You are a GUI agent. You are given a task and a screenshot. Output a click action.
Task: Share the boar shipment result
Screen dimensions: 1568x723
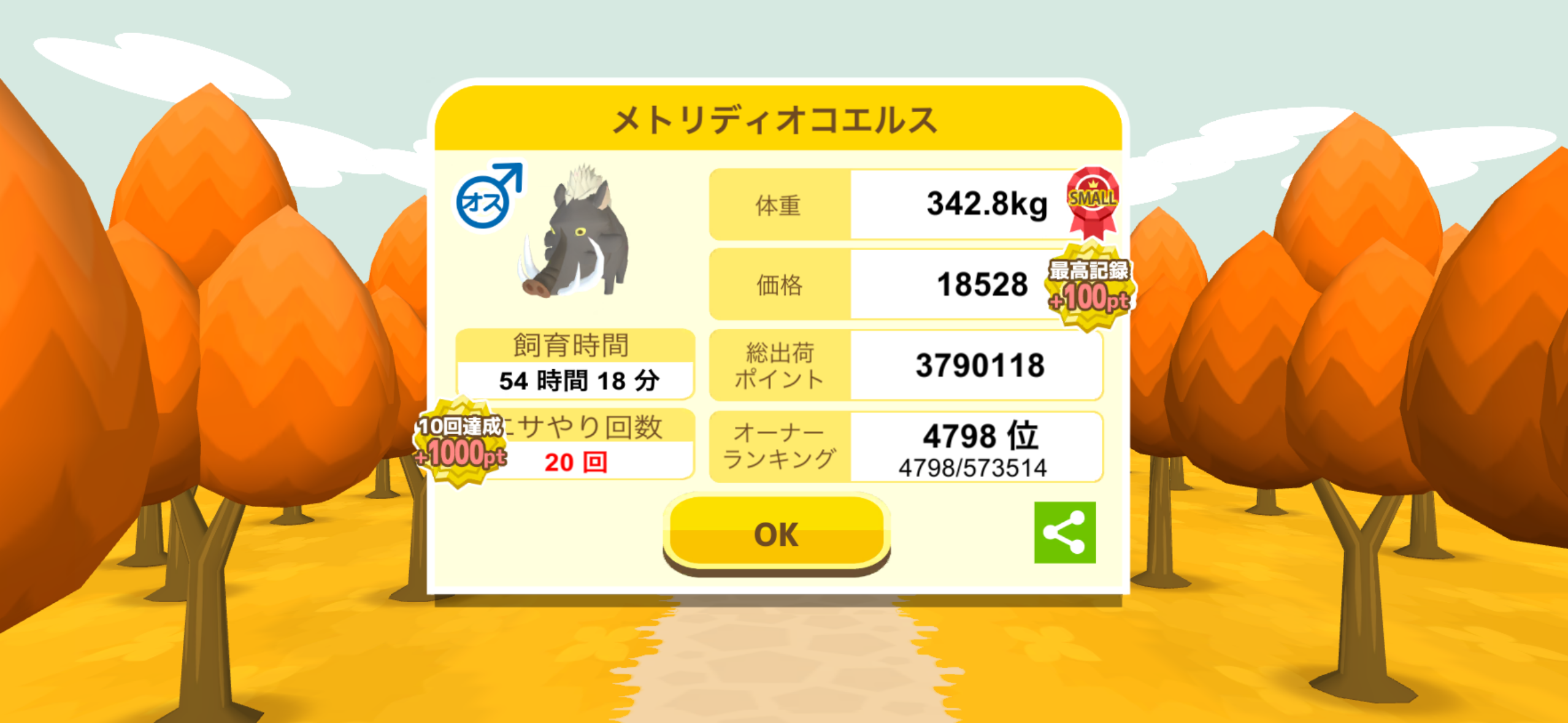click(1064, 532)
